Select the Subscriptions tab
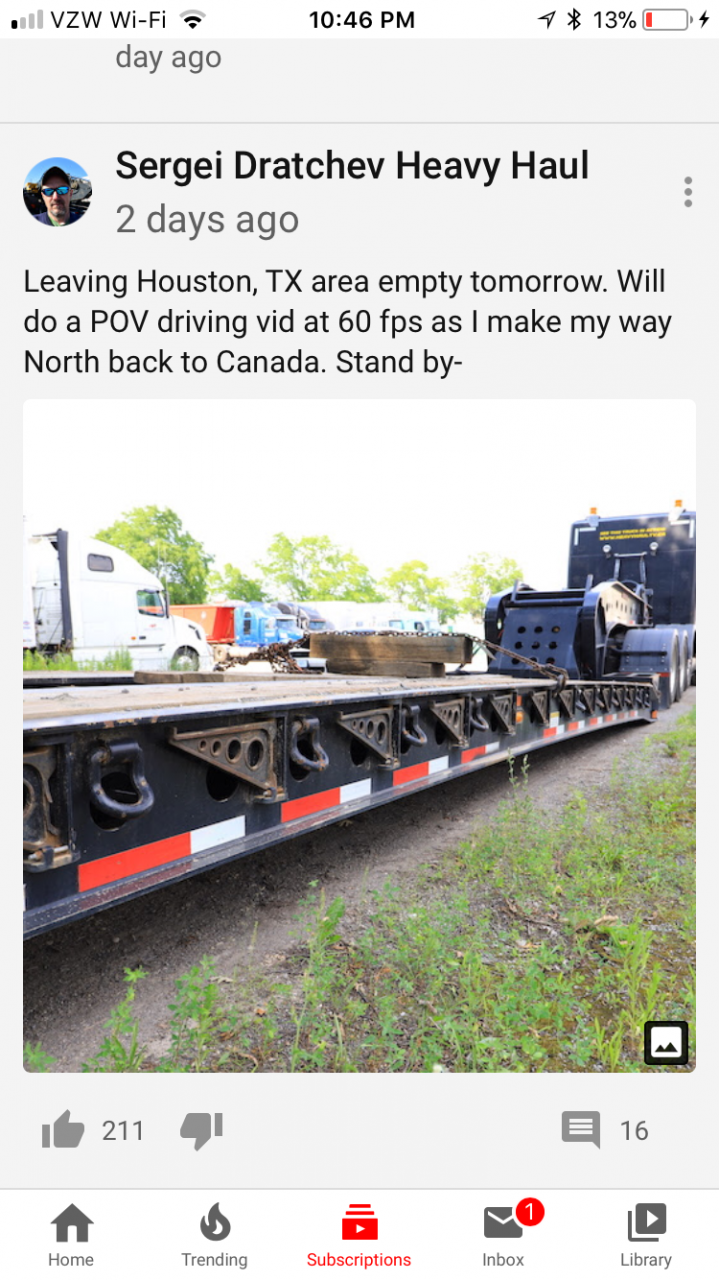The height and width of the screenshot is (1280, 719). pos(359,1235)
